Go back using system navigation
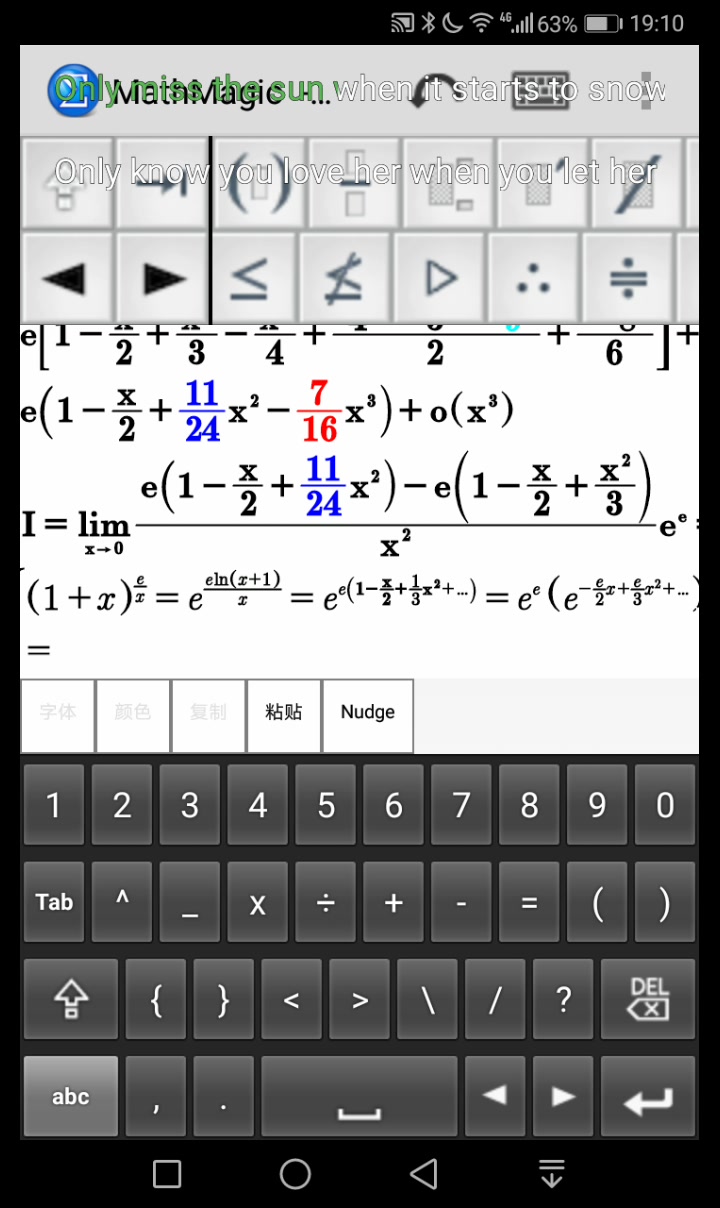 coord(424,1174)
